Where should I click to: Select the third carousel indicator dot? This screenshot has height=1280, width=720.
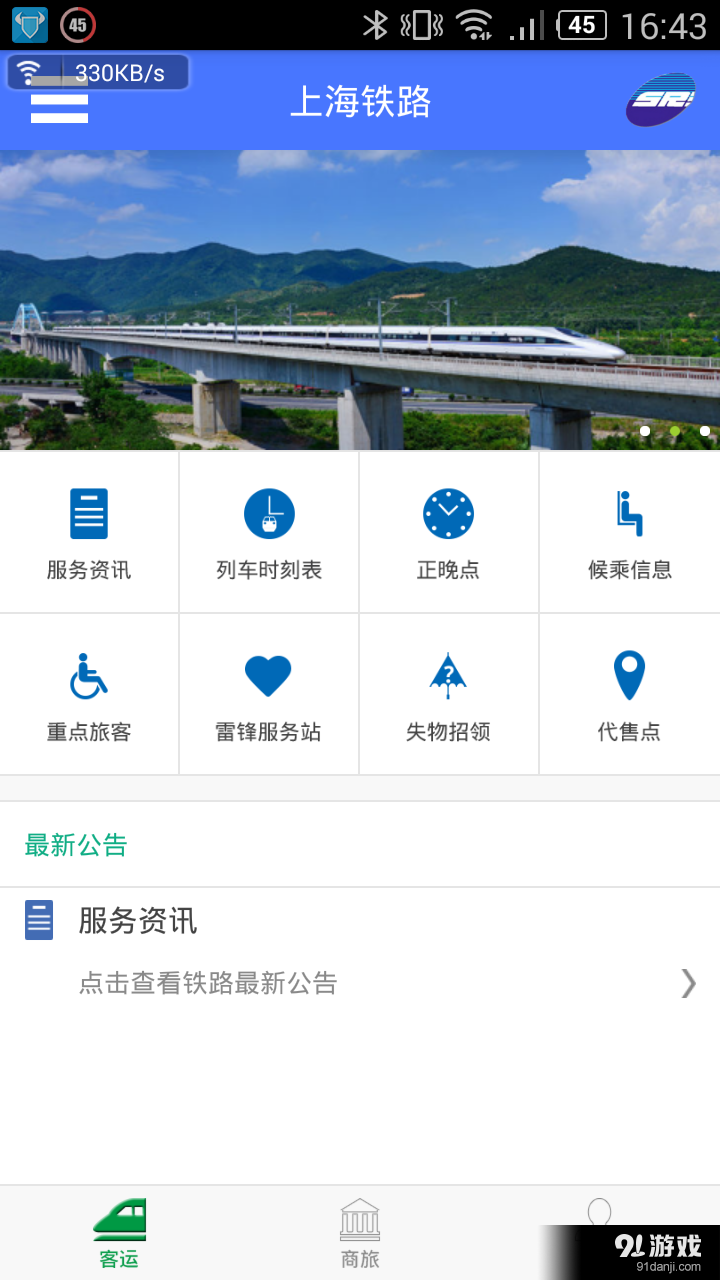point(703,432)
